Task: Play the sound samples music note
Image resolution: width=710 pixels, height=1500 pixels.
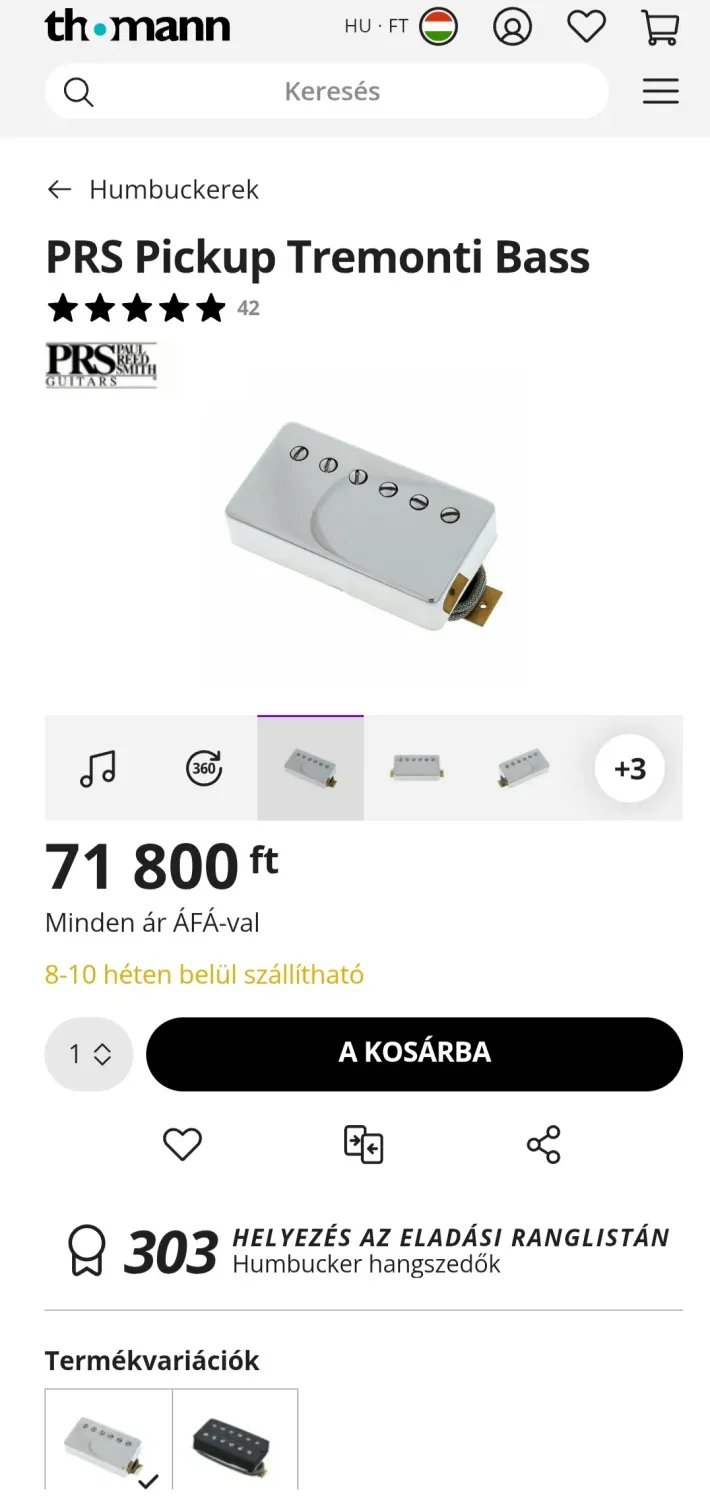Action: point(98,768)
